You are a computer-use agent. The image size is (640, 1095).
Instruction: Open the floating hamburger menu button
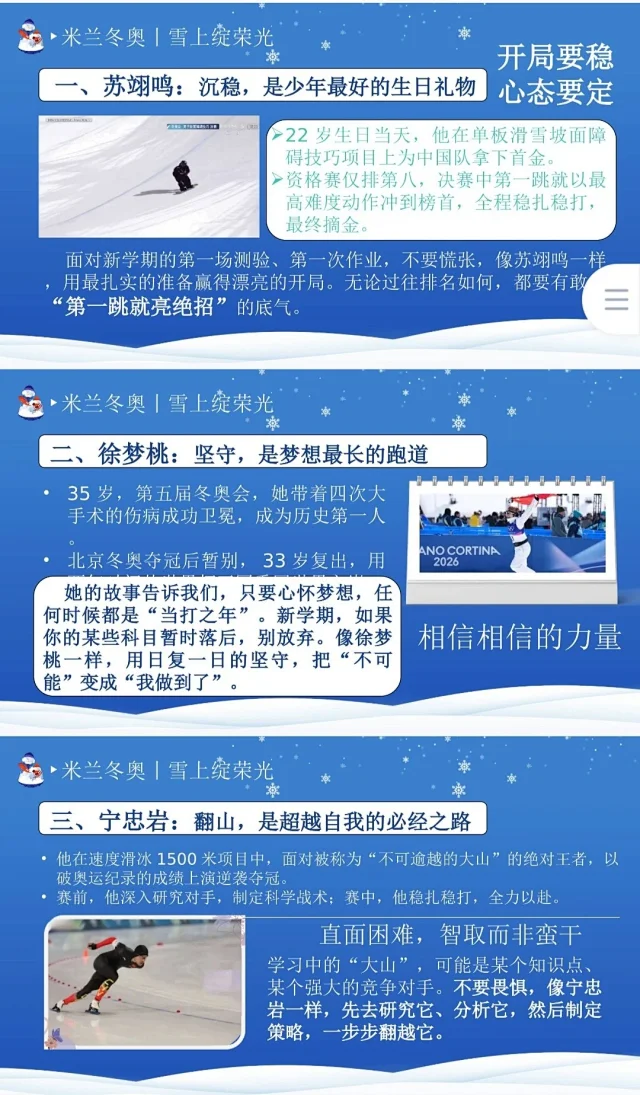[616, 298]
